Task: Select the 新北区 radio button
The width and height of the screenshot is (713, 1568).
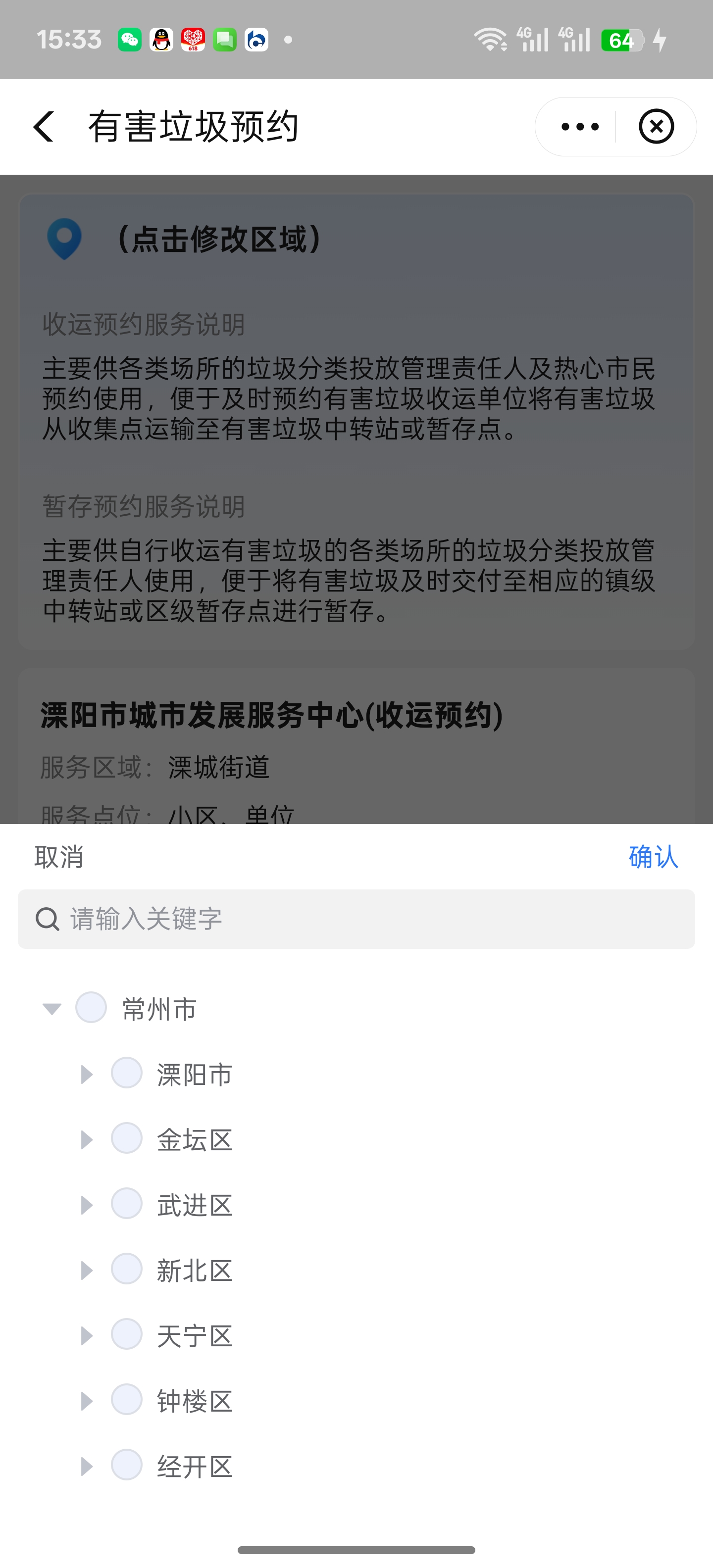Action: pos(127,1269)
